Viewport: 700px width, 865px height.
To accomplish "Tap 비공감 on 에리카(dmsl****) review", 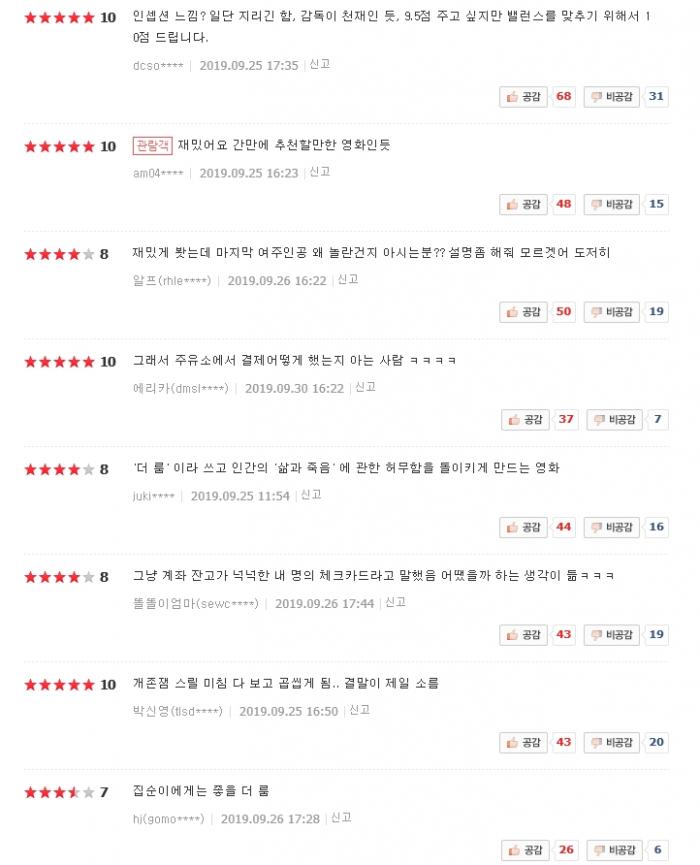I will coord(614,419).
